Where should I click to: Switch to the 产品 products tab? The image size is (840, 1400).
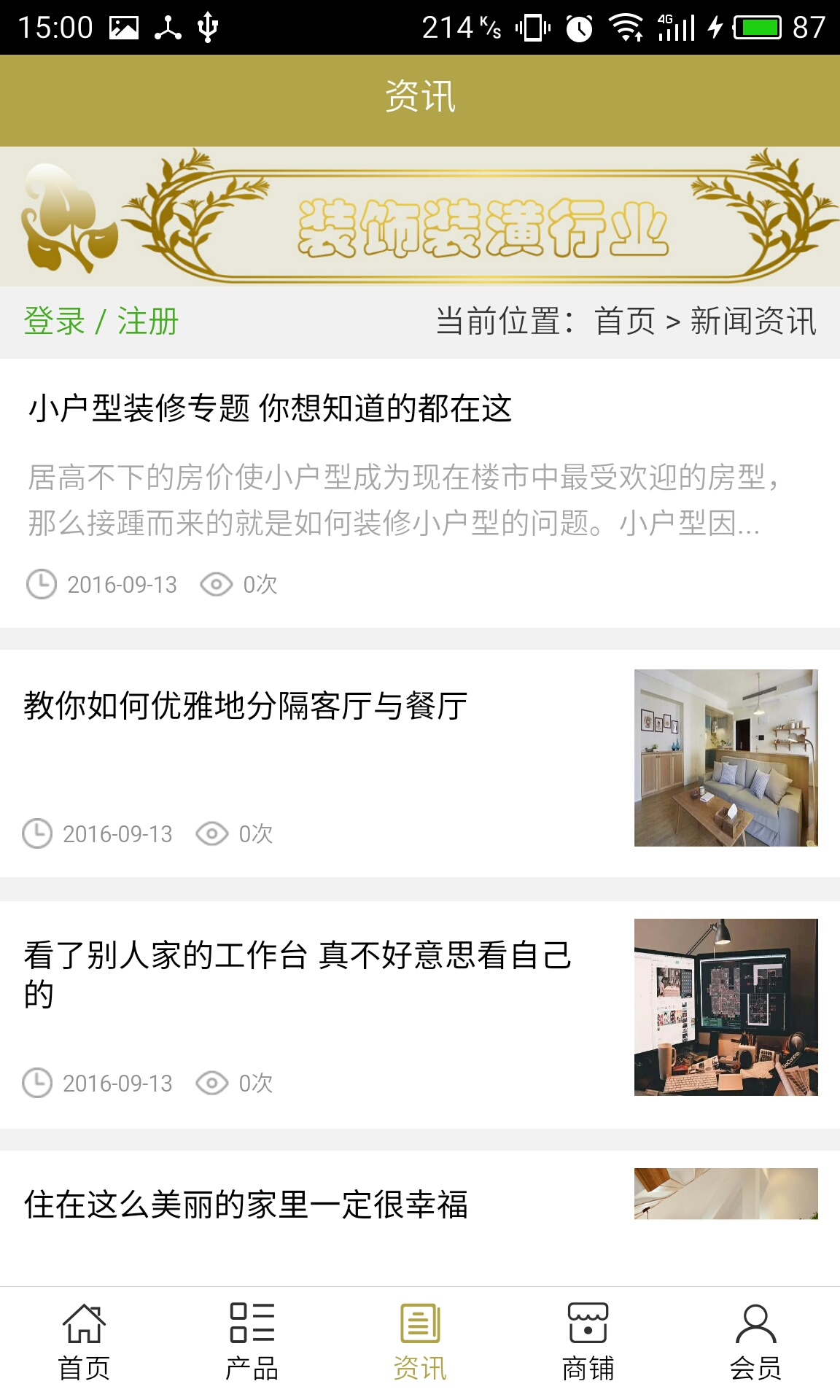point(252,1343)
